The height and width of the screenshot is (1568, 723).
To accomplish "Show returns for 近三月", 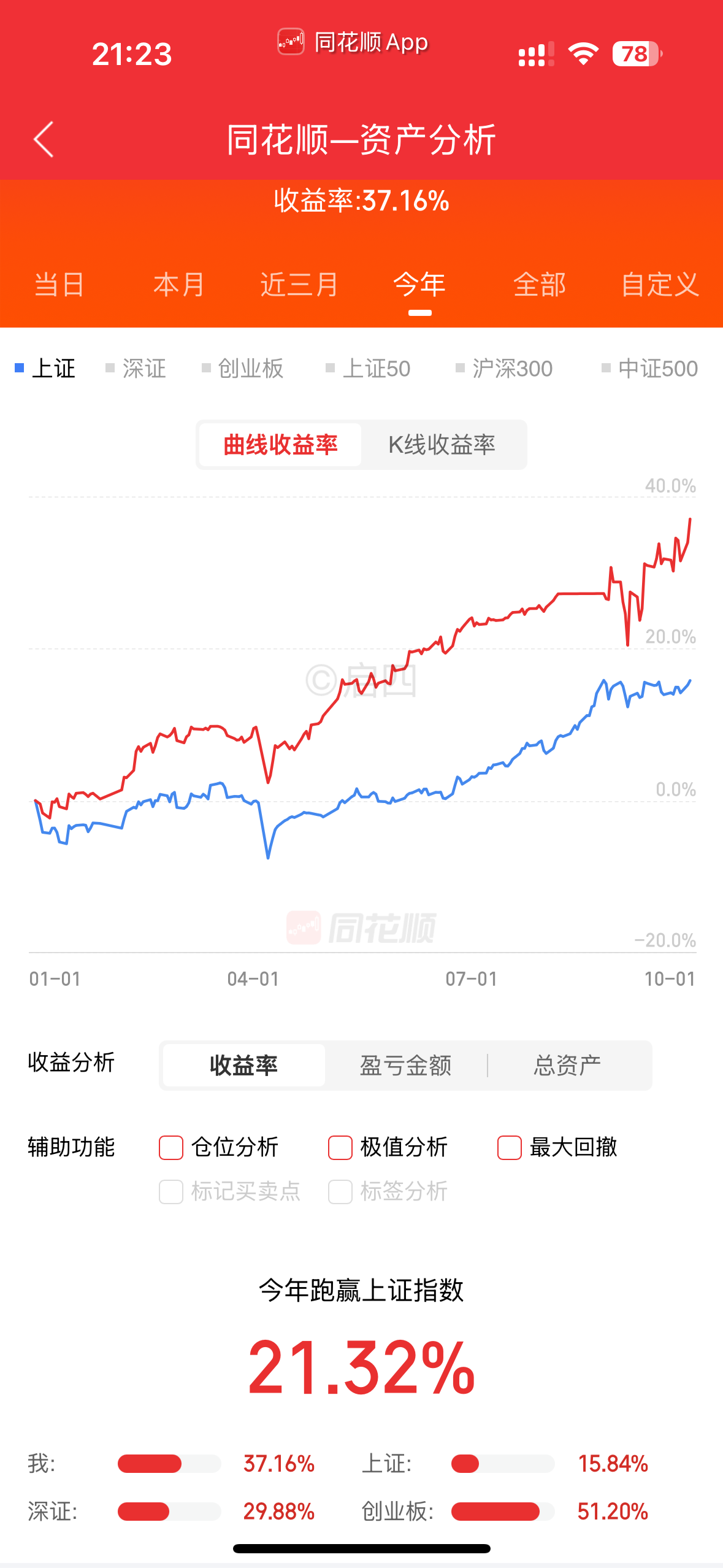I will pos(299,285).
